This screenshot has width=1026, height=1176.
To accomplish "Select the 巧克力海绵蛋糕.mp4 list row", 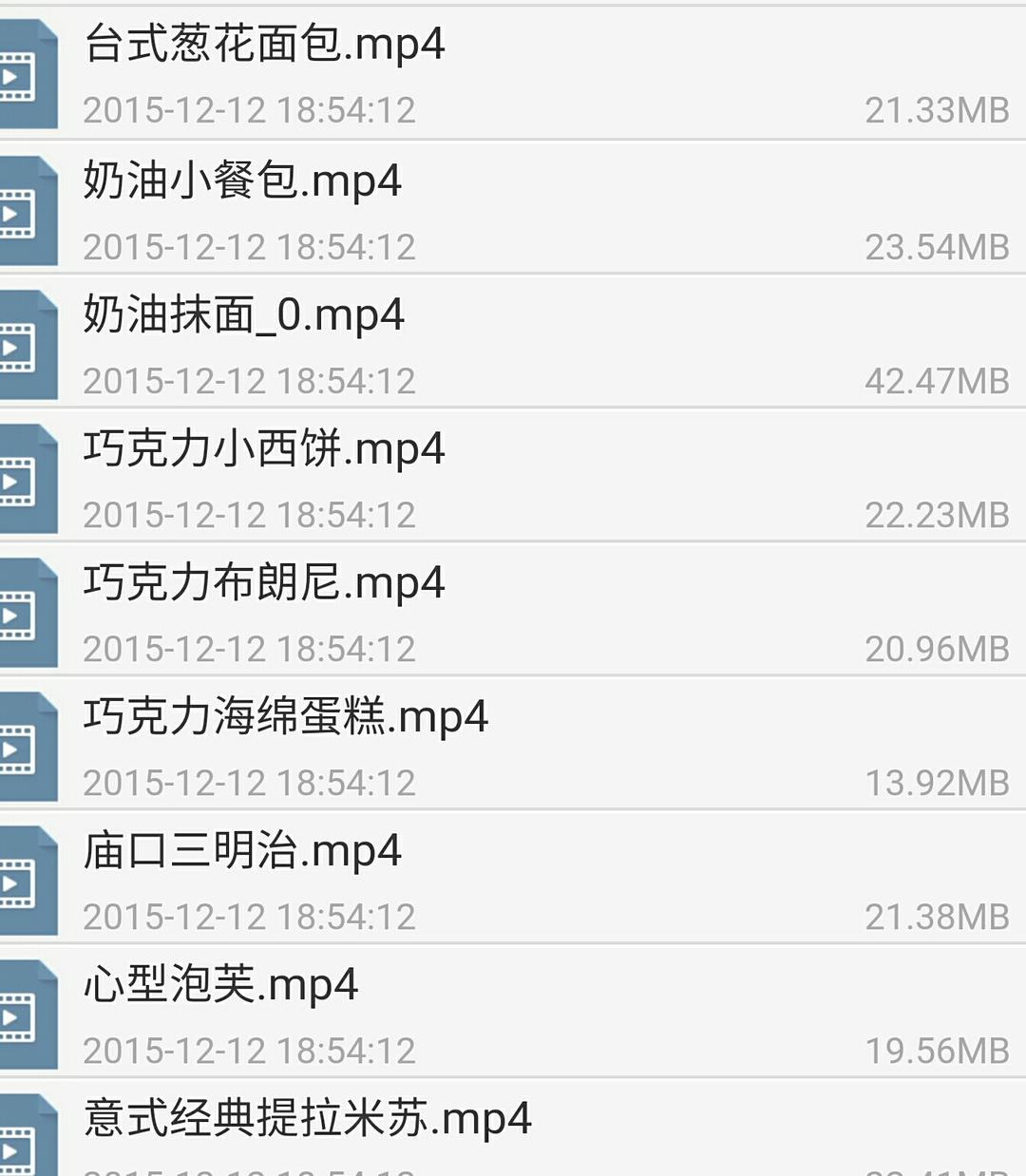I will click(x=285, y=717).
